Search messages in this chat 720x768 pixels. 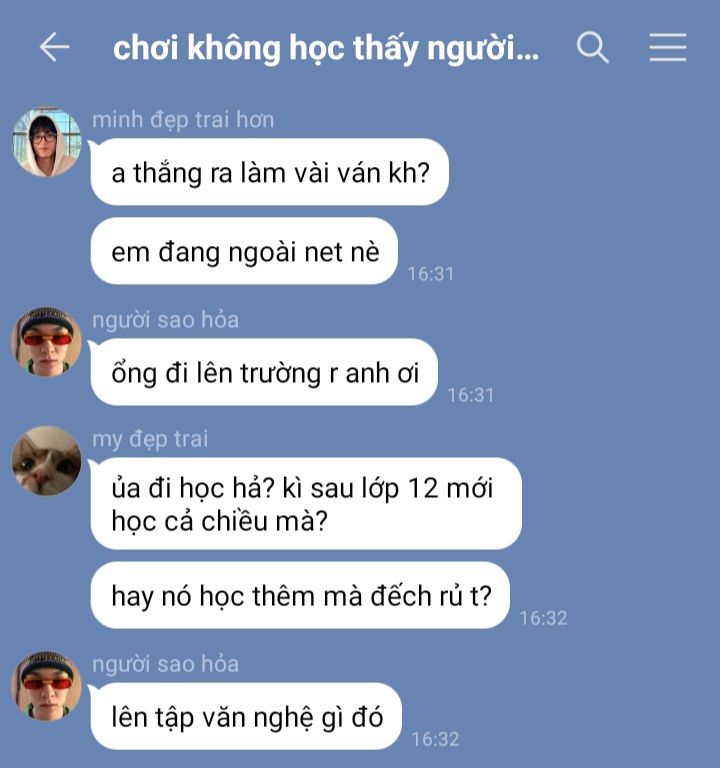[x=593, y=47]
